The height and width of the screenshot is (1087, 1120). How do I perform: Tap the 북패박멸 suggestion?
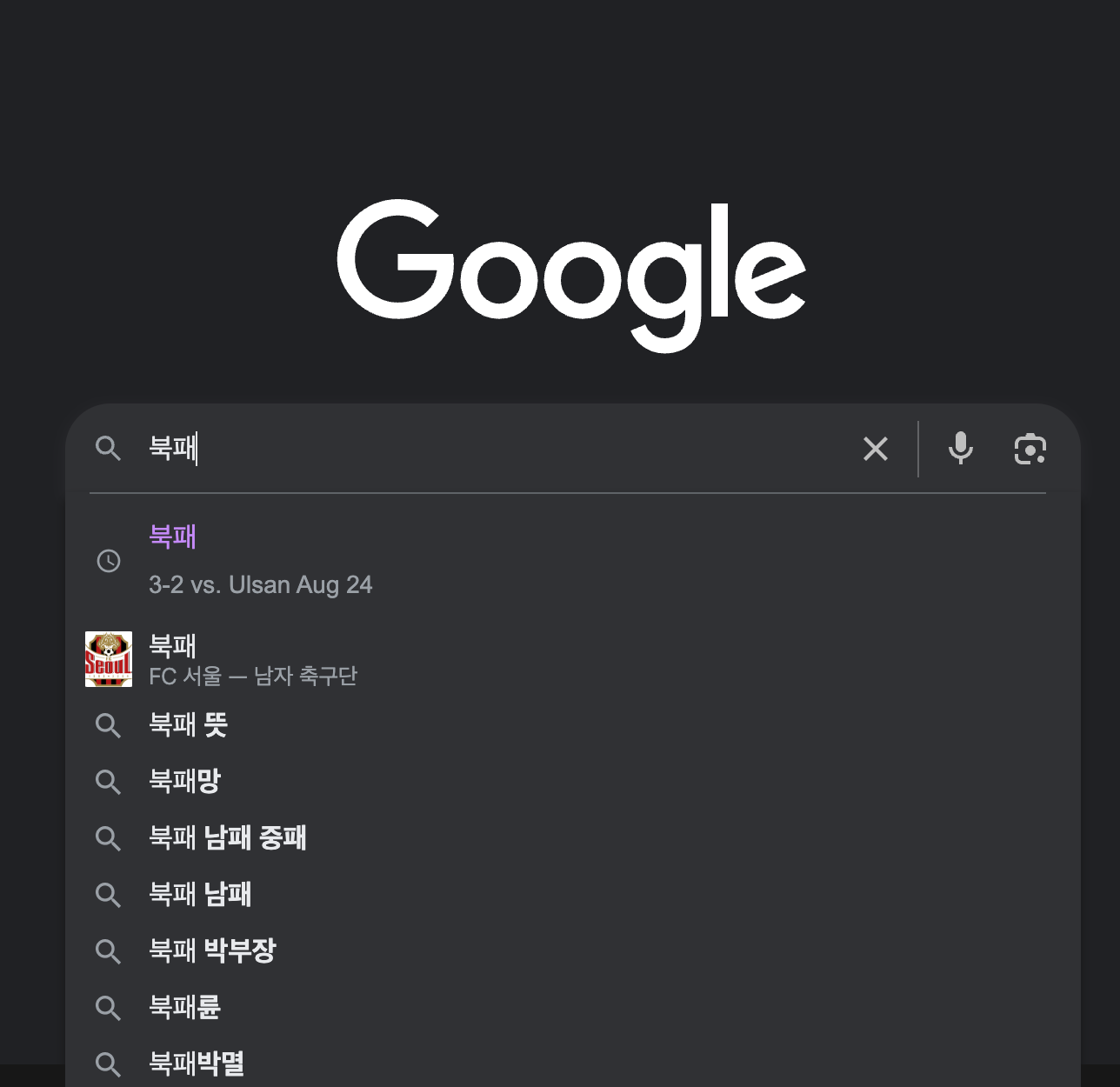click(x=573, y=1063)
